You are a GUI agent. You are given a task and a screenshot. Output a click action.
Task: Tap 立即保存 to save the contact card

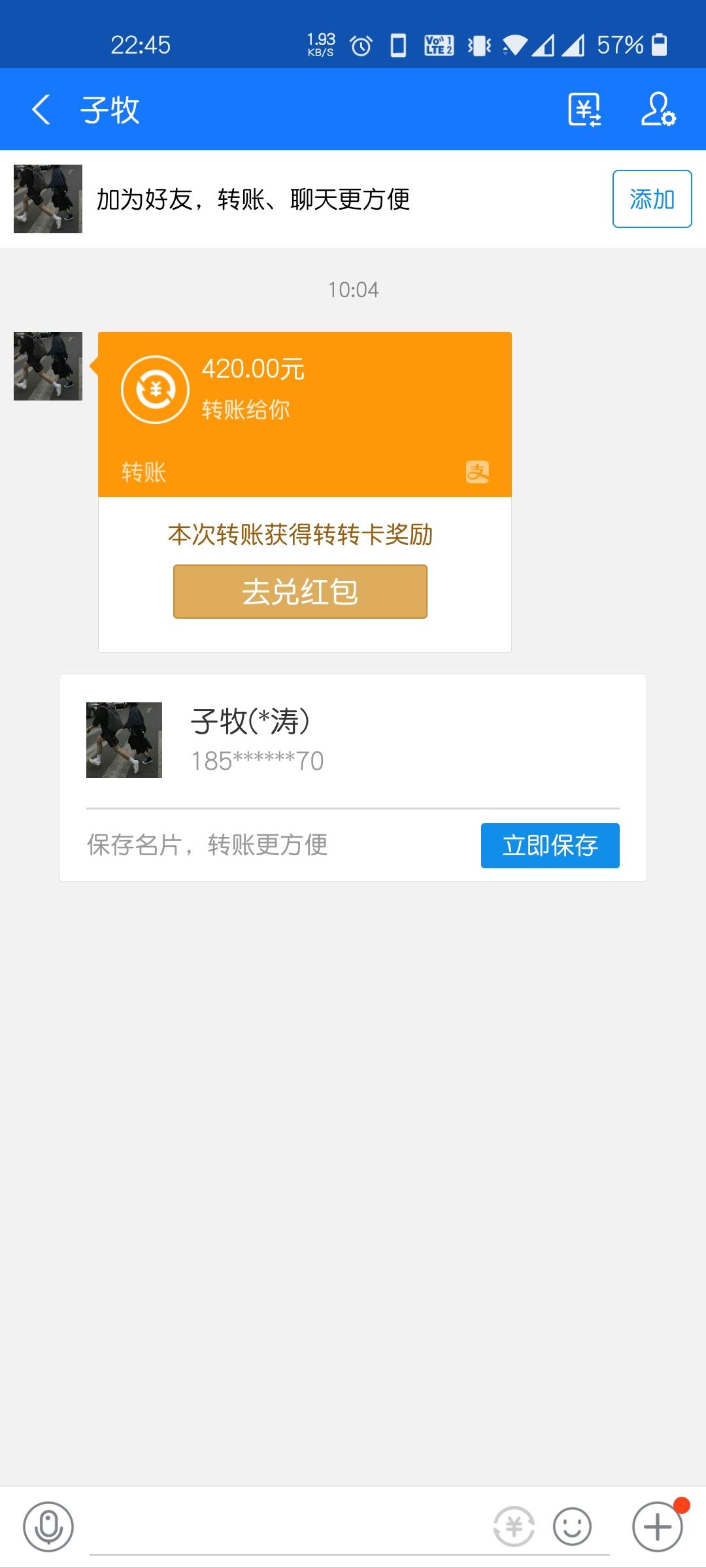(550, 845)
